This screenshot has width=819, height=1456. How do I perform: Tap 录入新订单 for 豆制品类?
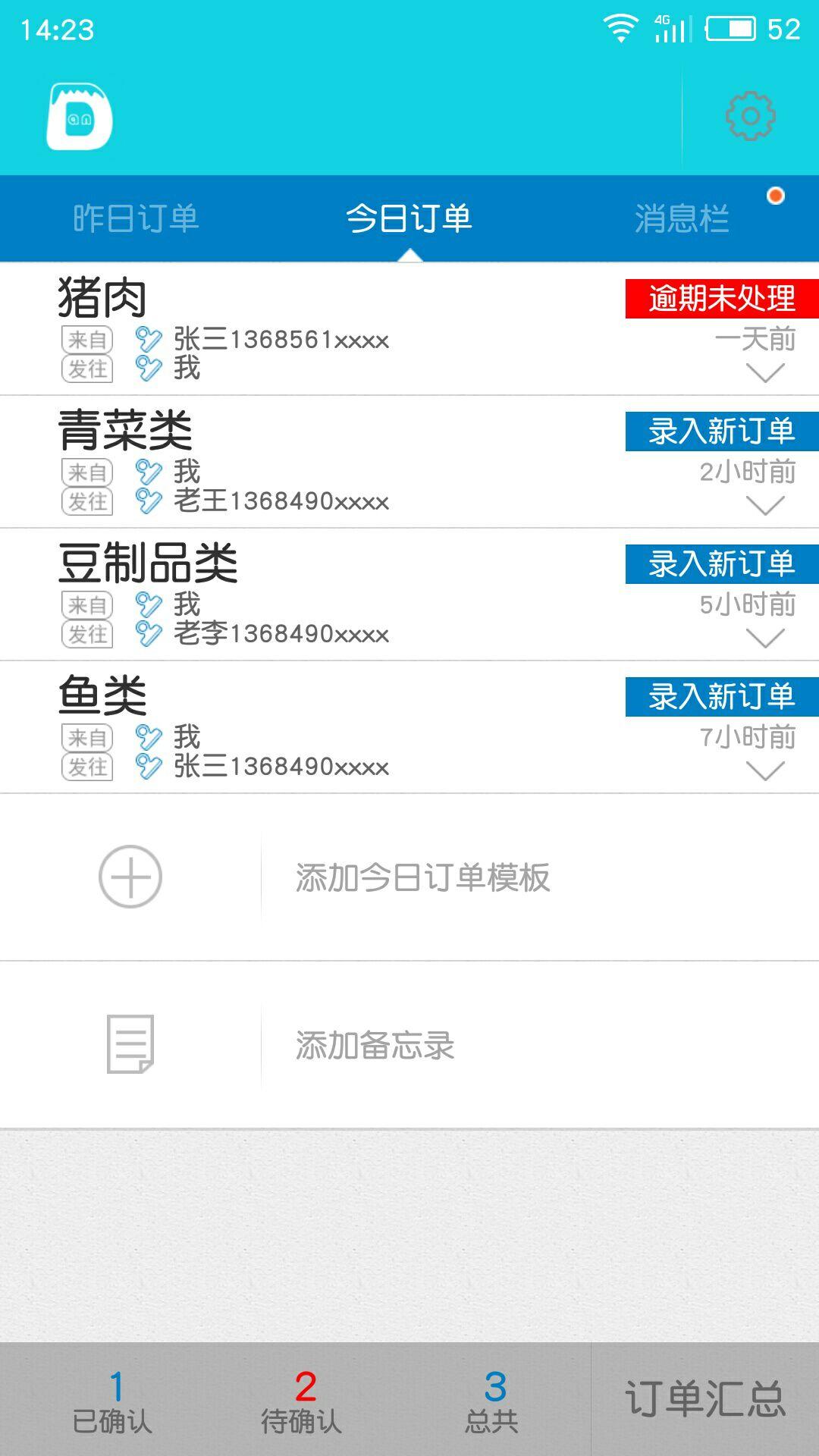point(722,563)
